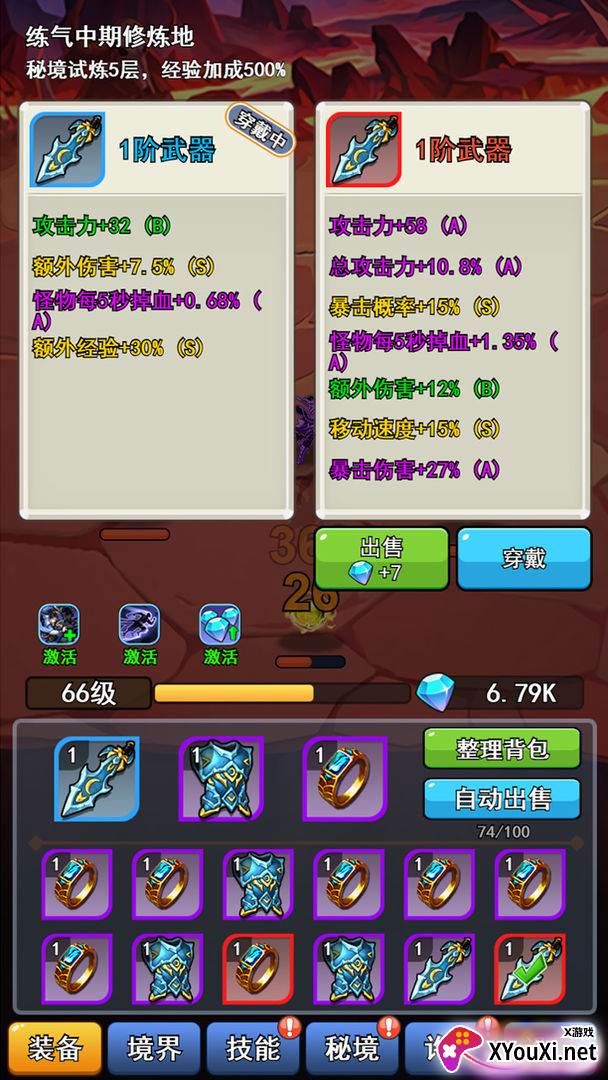Switch to the 境界 tab
Image resolution: width=608 pixels, height=1080 pixels.
pyautogui.click(x=154, y=1047)
